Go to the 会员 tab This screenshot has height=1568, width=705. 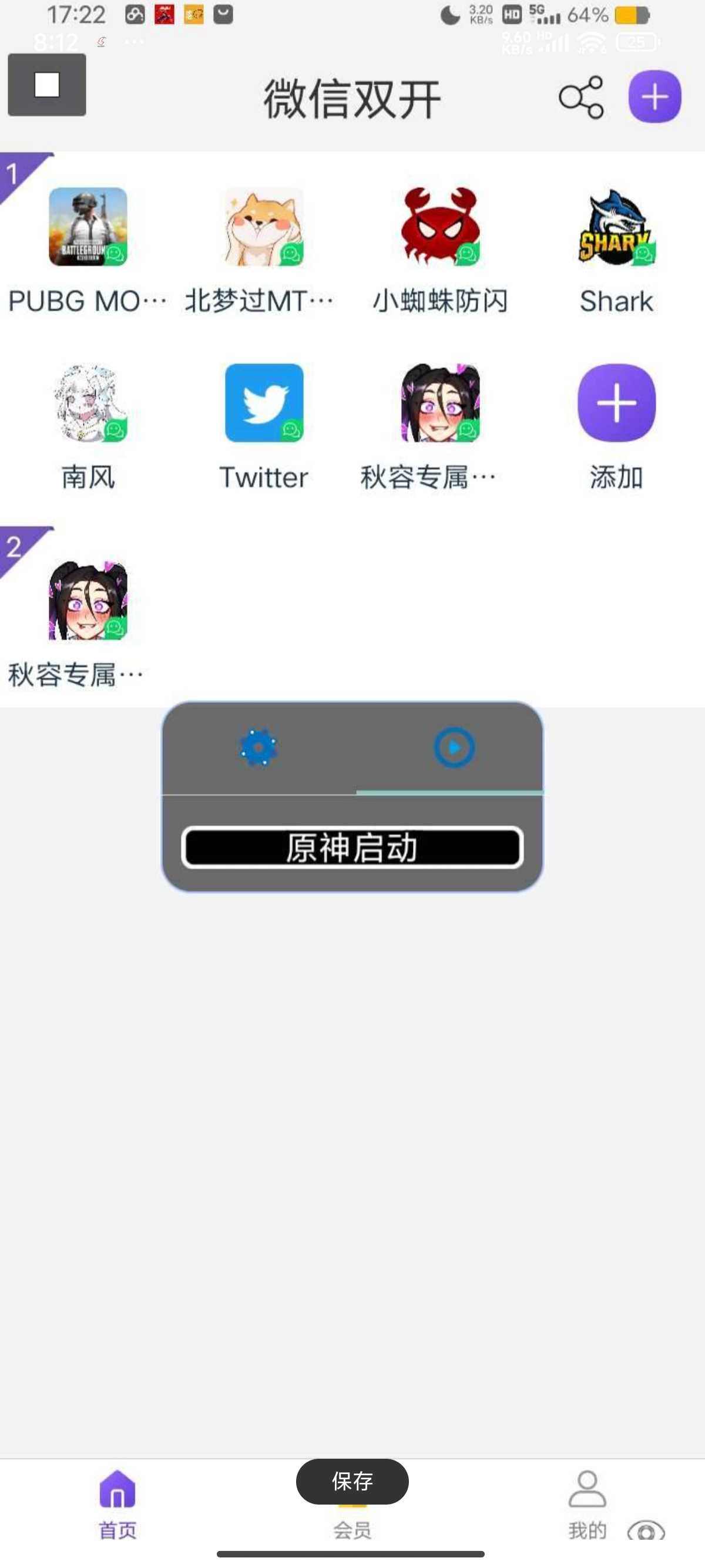tap(352, 1529)
